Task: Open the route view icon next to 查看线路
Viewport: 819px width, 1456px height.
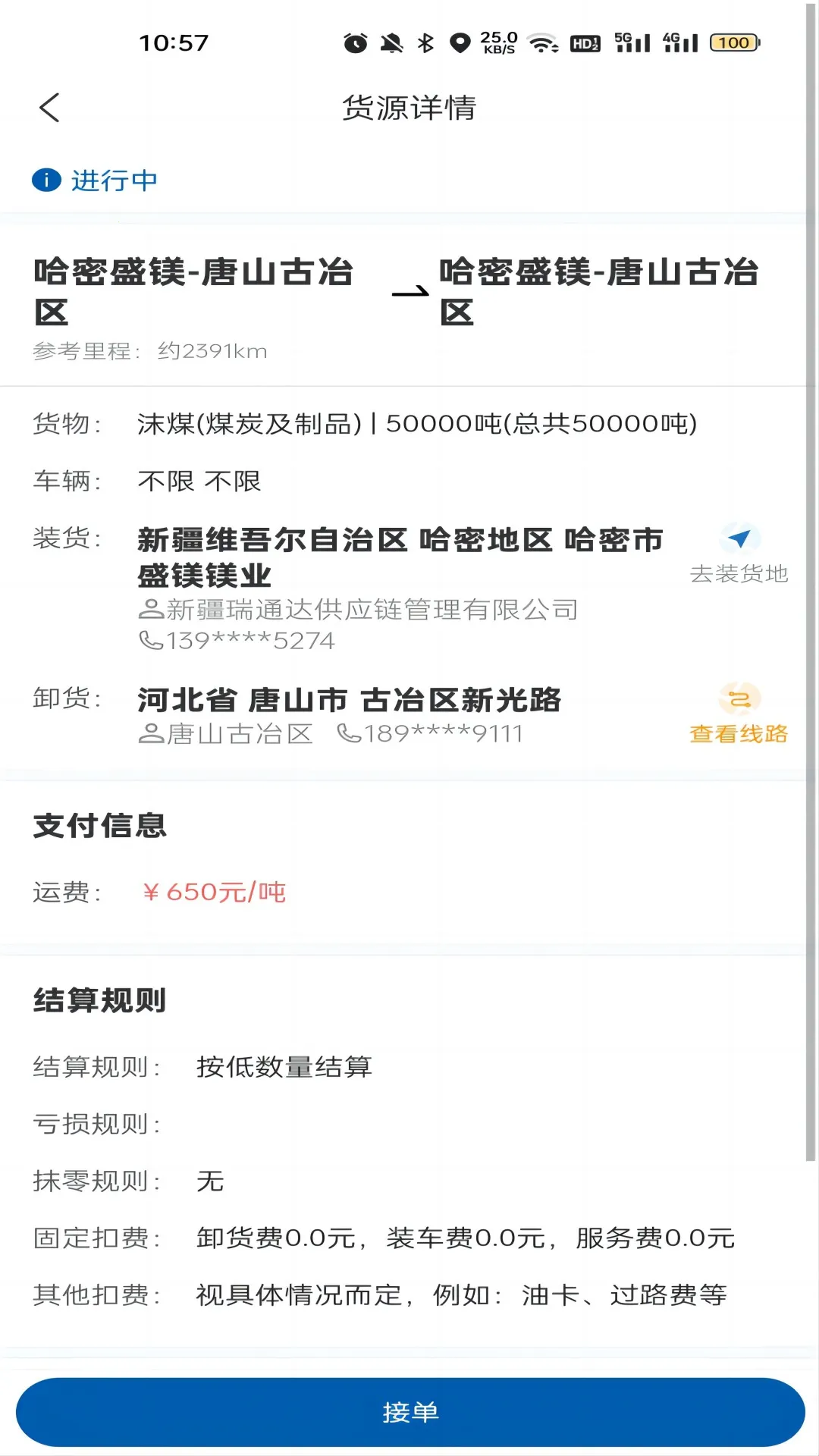Action: (739, 699)
